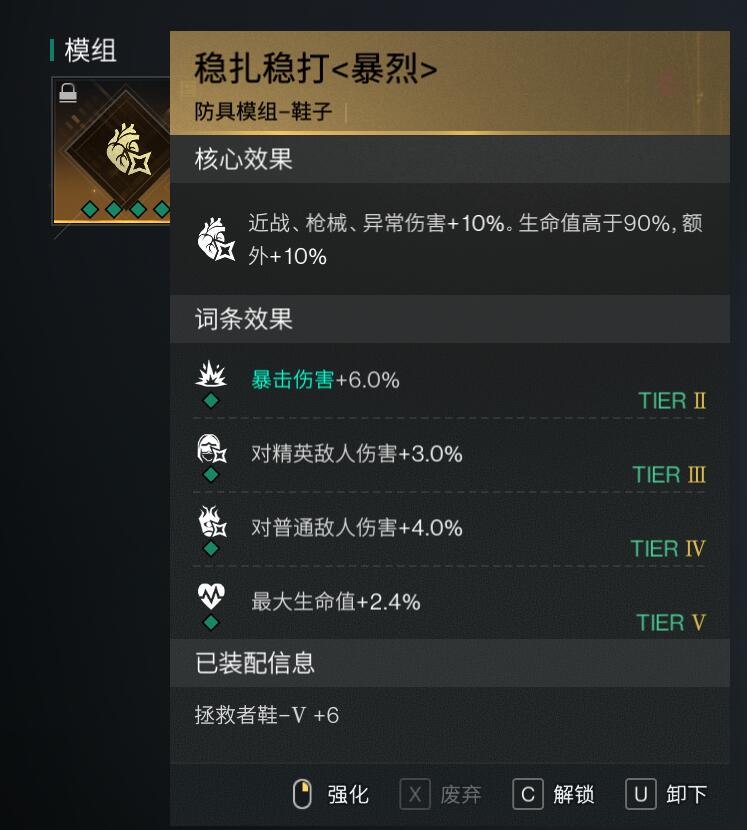Image resolution: width=747 pixels, height=830 pixels.
Task: Choose 卸下 to unequip the module
Action: click(666, 794)
